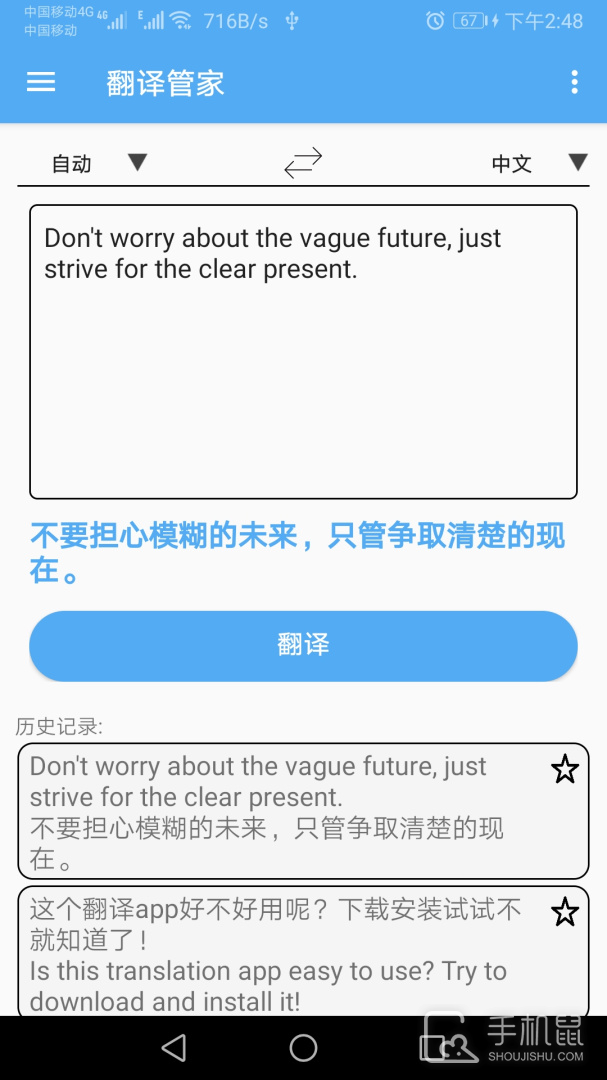Expand the target language dropdown 中文

[x=538, y=163]
